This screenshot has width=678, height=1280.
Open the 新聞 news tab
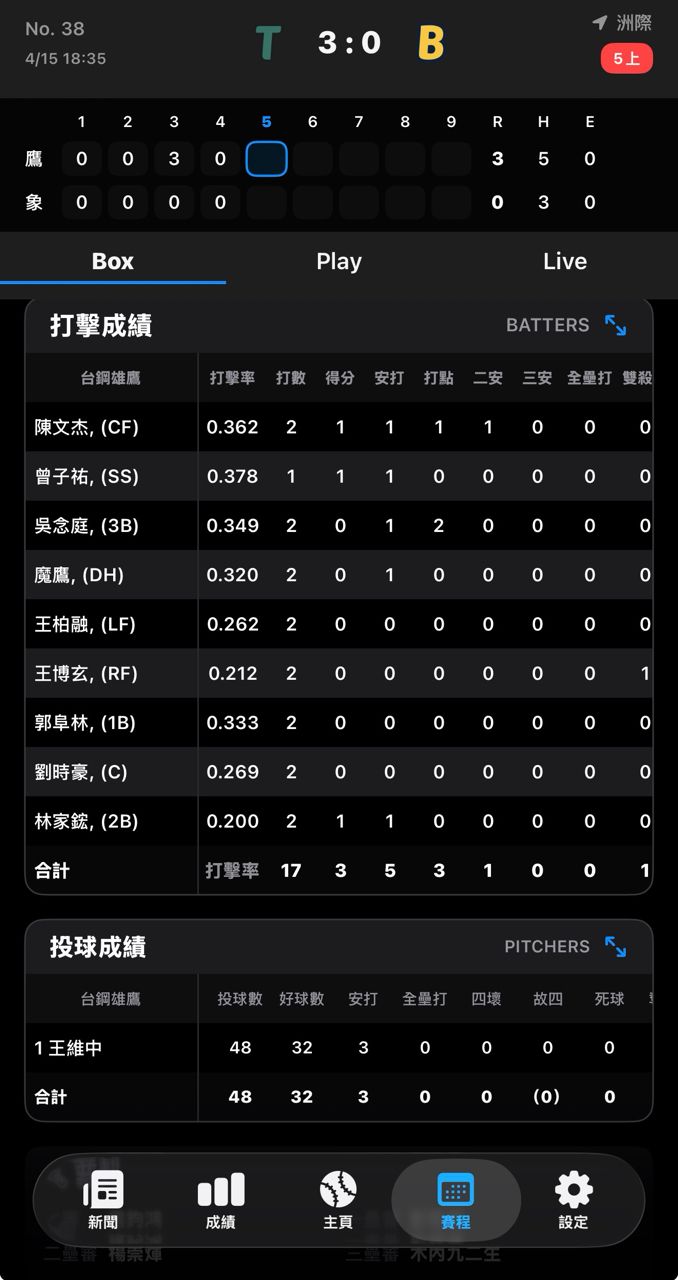click(x=103, y=1199)
